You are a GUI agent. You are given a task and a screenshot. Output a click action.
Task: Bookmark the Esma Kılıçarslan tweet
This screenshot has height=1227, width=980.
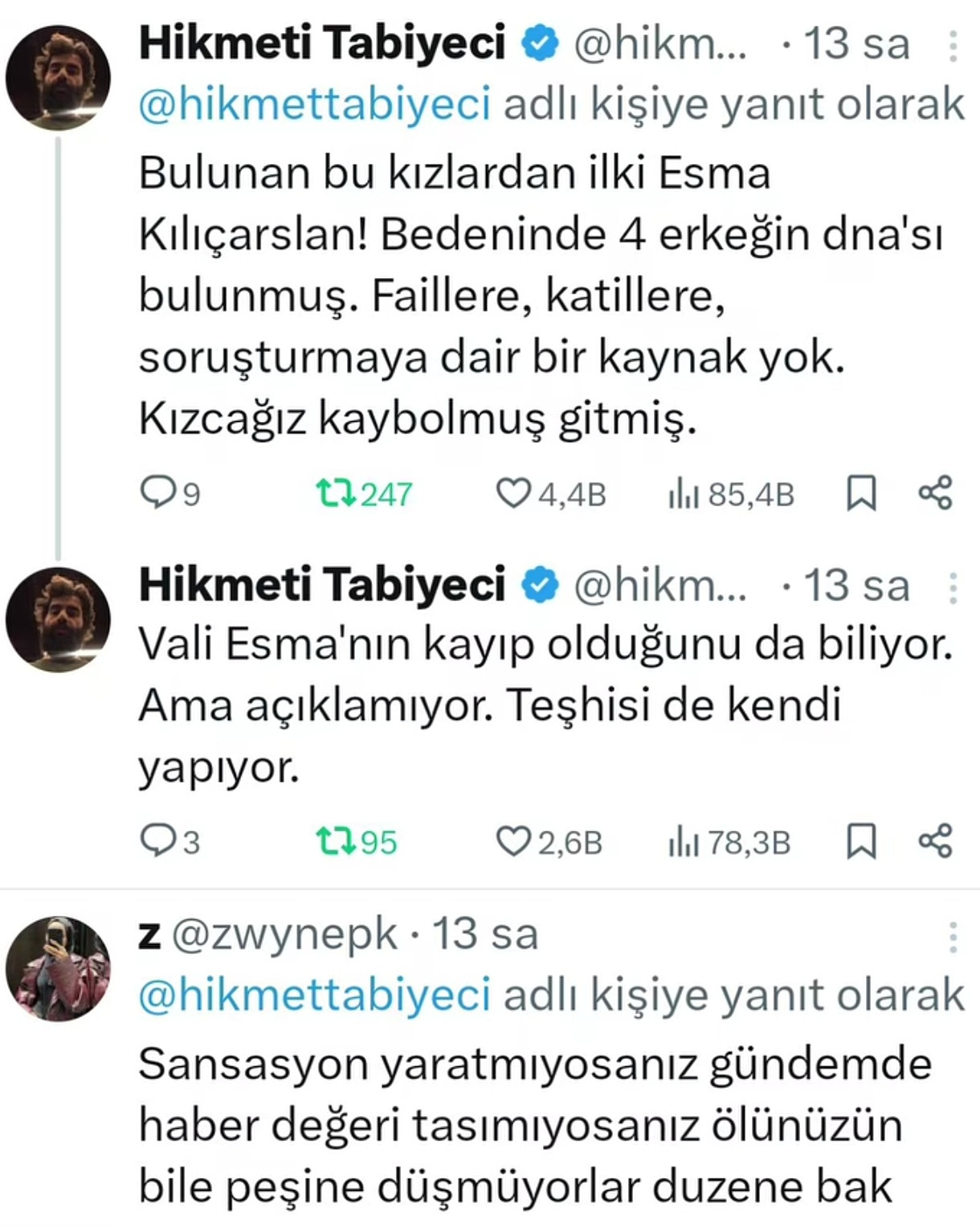tap(861, 493)
